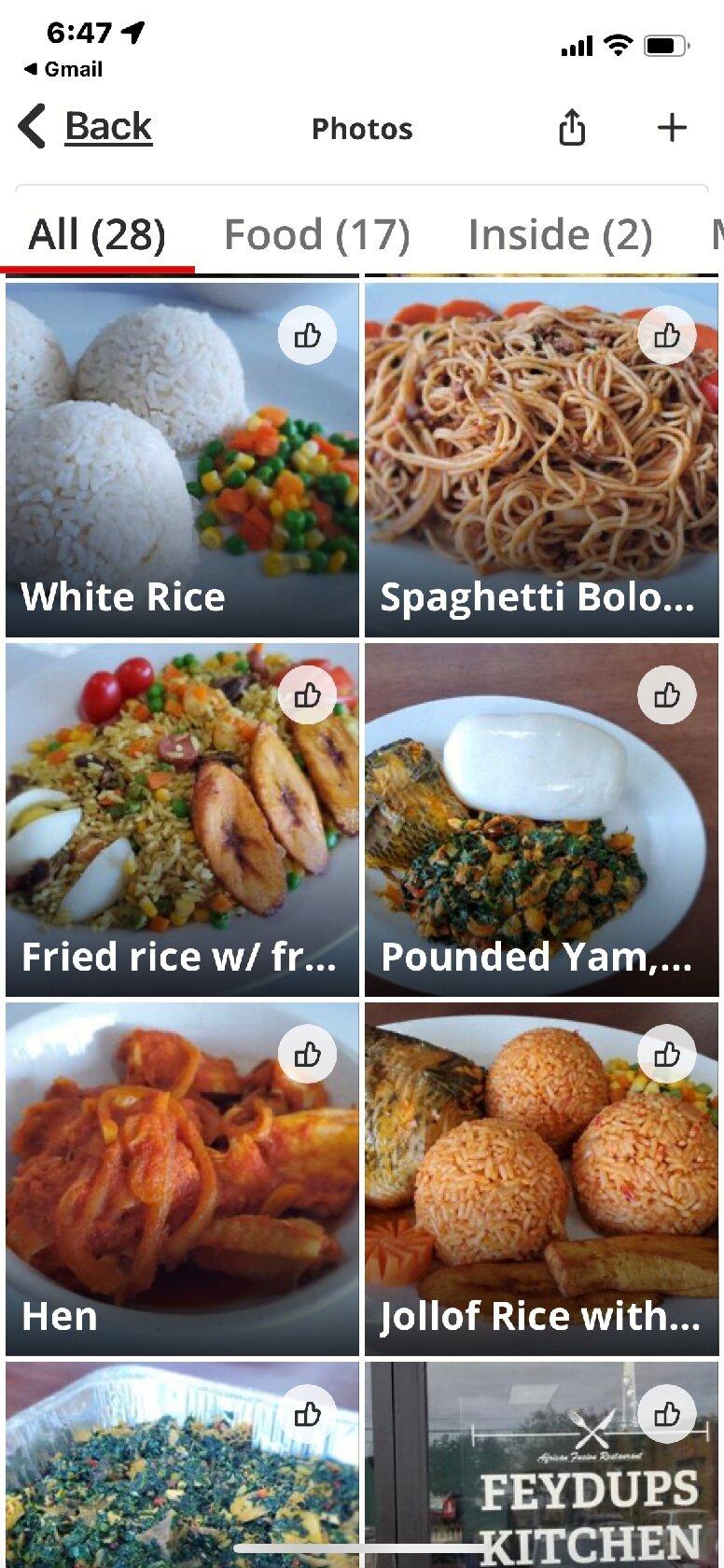Return to the Gmail app
This screenshot has height=1568, width=724.
click(x=63, y=69)
